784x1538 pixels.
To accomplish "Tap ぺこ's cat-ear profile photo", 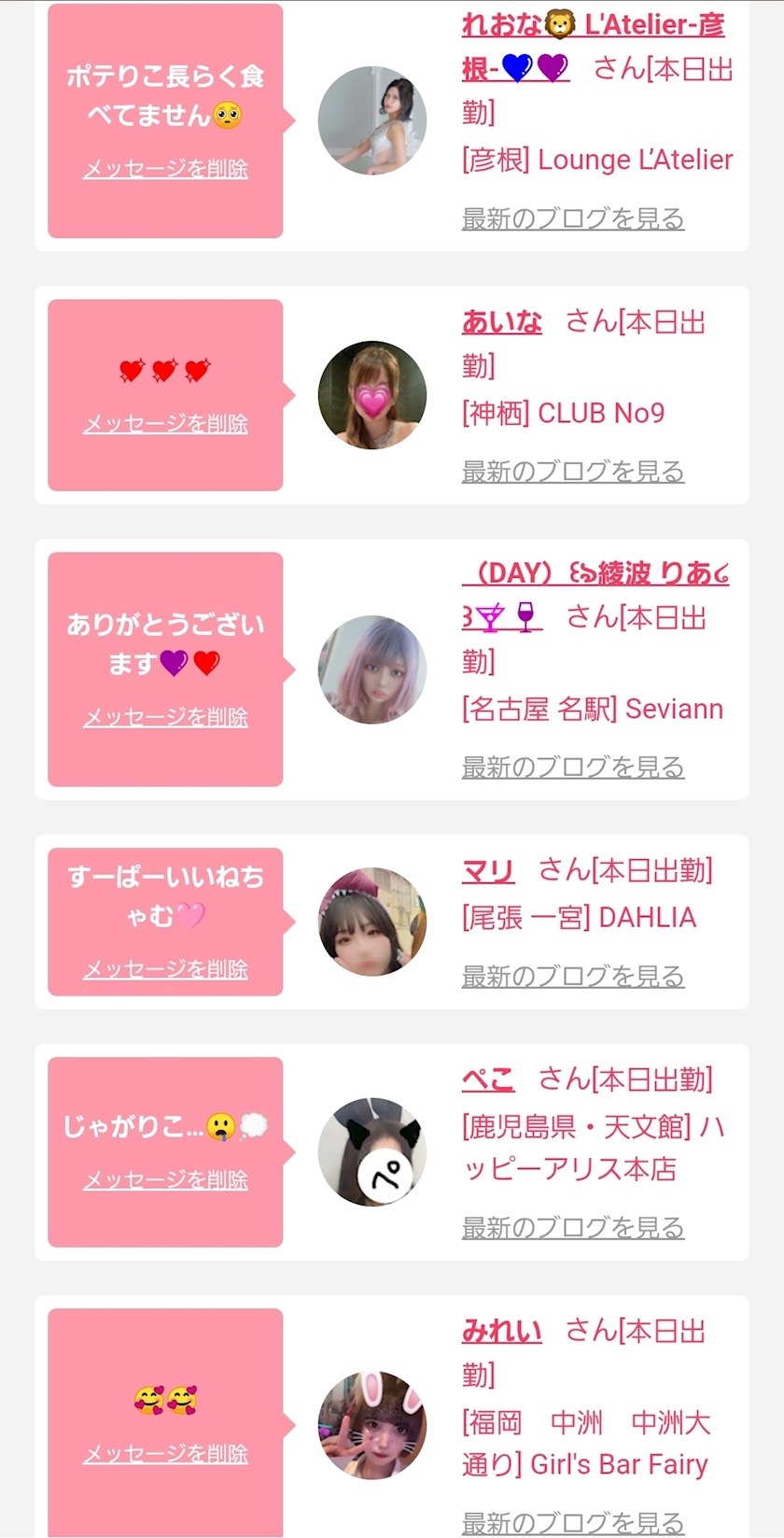I will pos(371,1151).
